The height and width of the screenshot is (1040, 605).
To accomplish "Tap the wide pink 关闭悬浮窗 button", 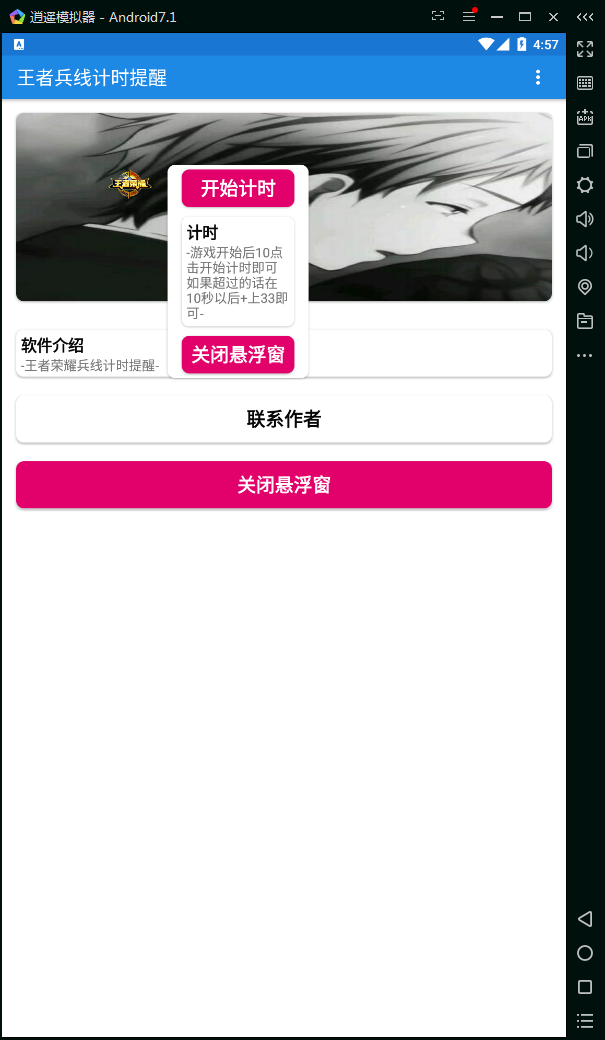I will [284, 485].
